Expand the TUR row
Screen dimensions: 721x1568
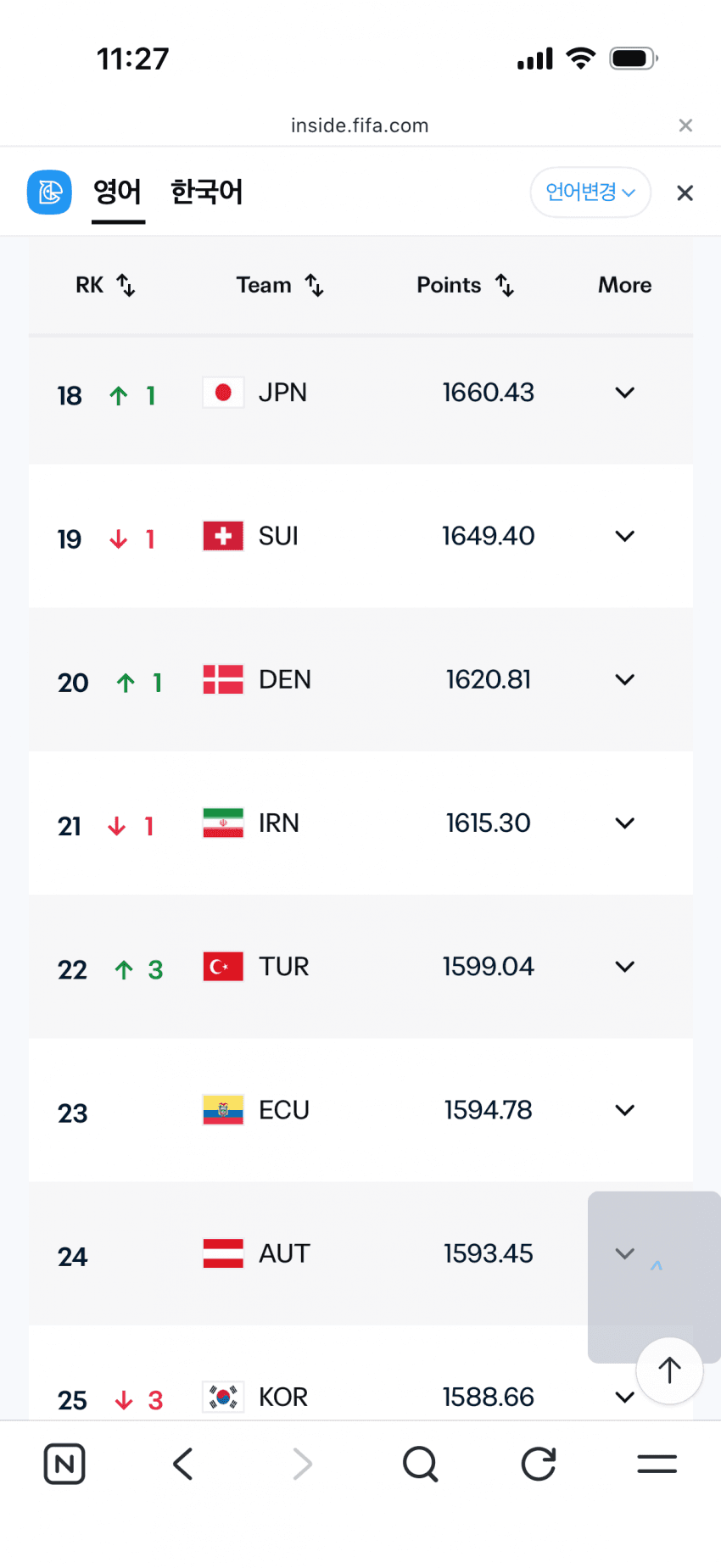pos(625,967)
